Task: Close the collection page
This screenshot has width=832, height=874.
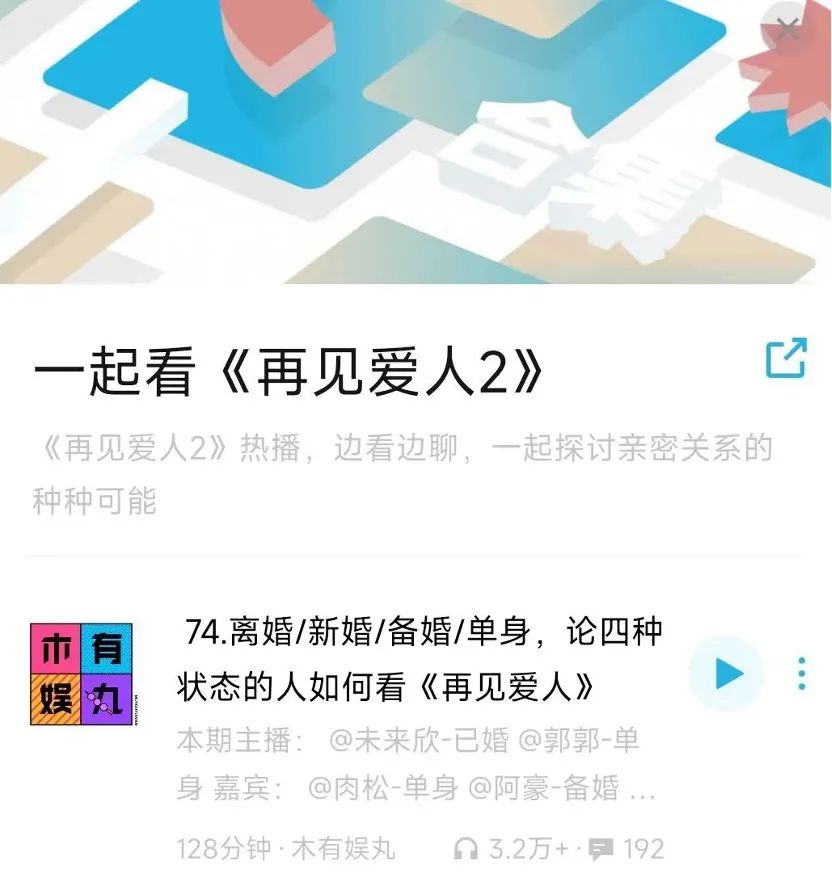Action: click(788, 29)
